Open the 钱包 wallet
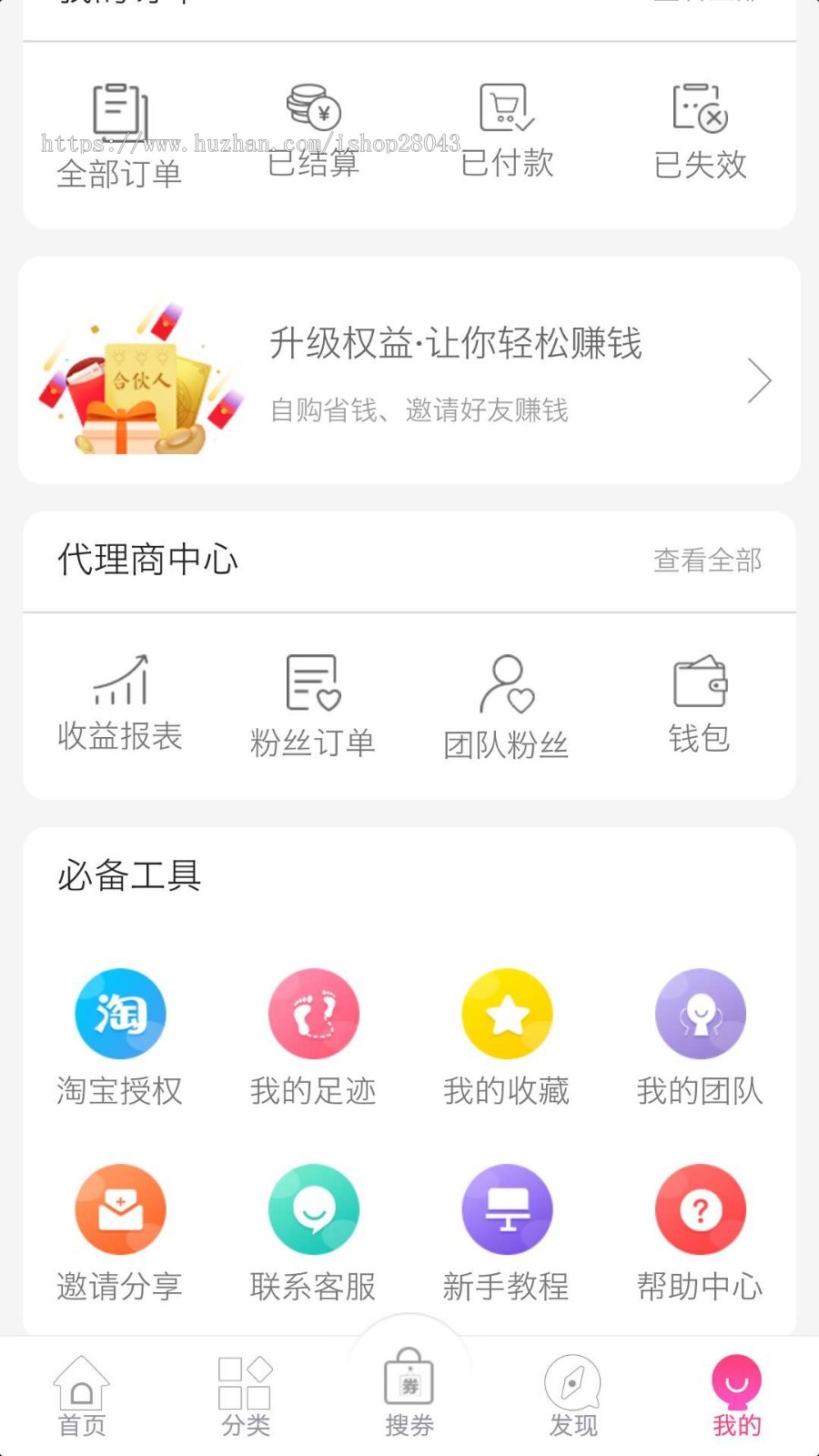The image size is (819, 1456). [x=700, y=704]
